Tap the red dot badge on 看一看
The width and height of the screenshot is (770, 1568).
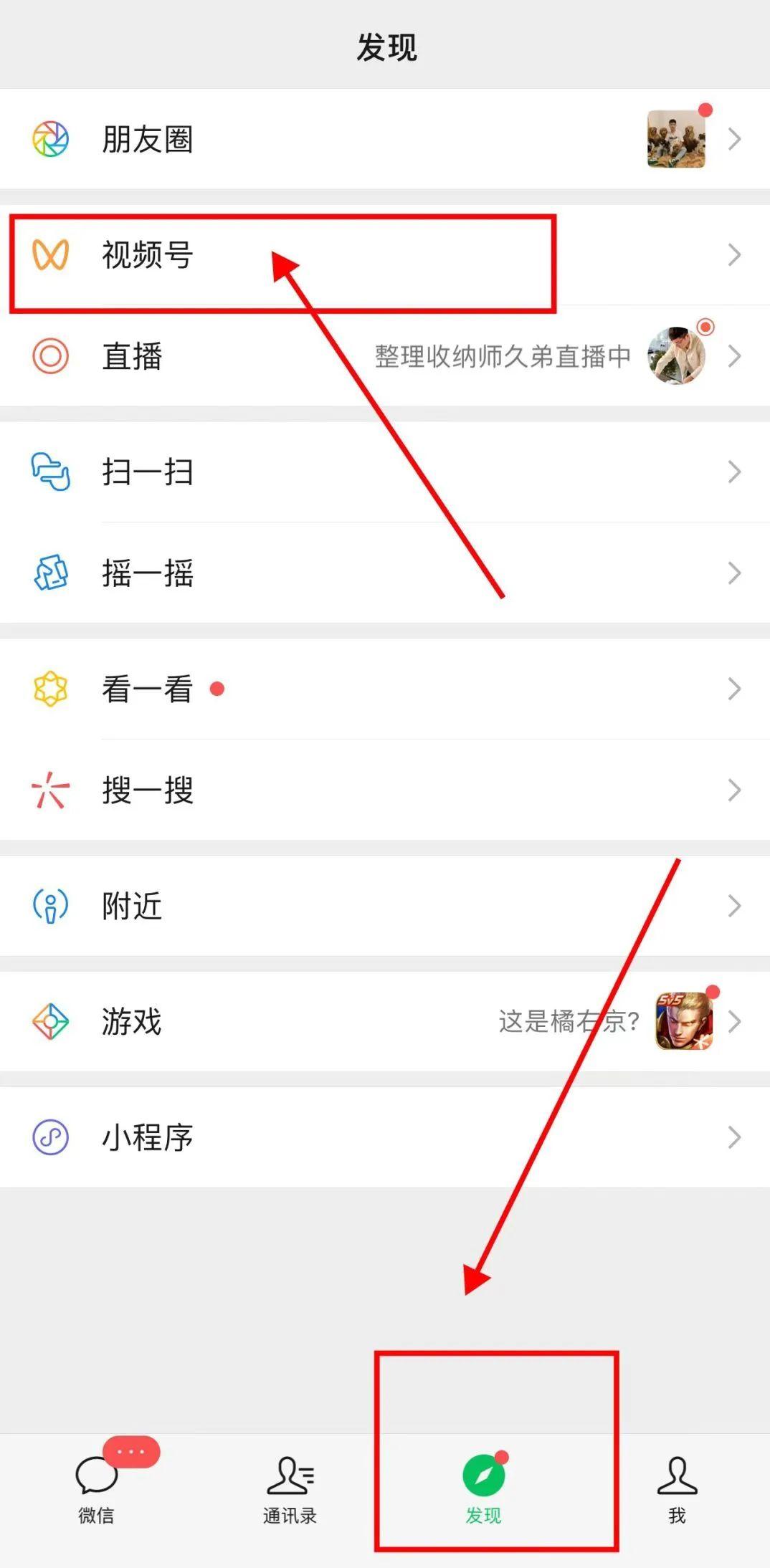pos(217,689)
